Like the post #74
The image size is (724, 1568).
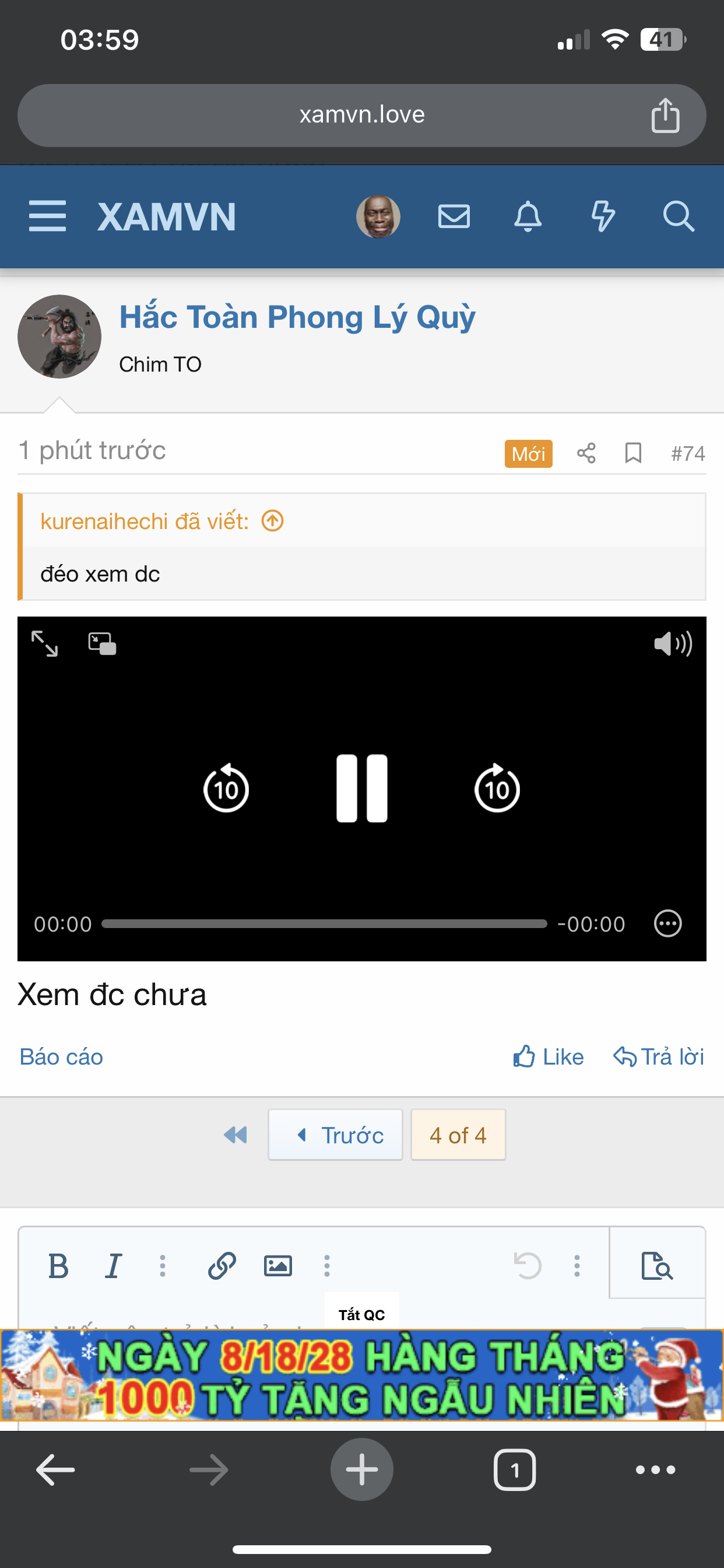[x=548, y=1056]
